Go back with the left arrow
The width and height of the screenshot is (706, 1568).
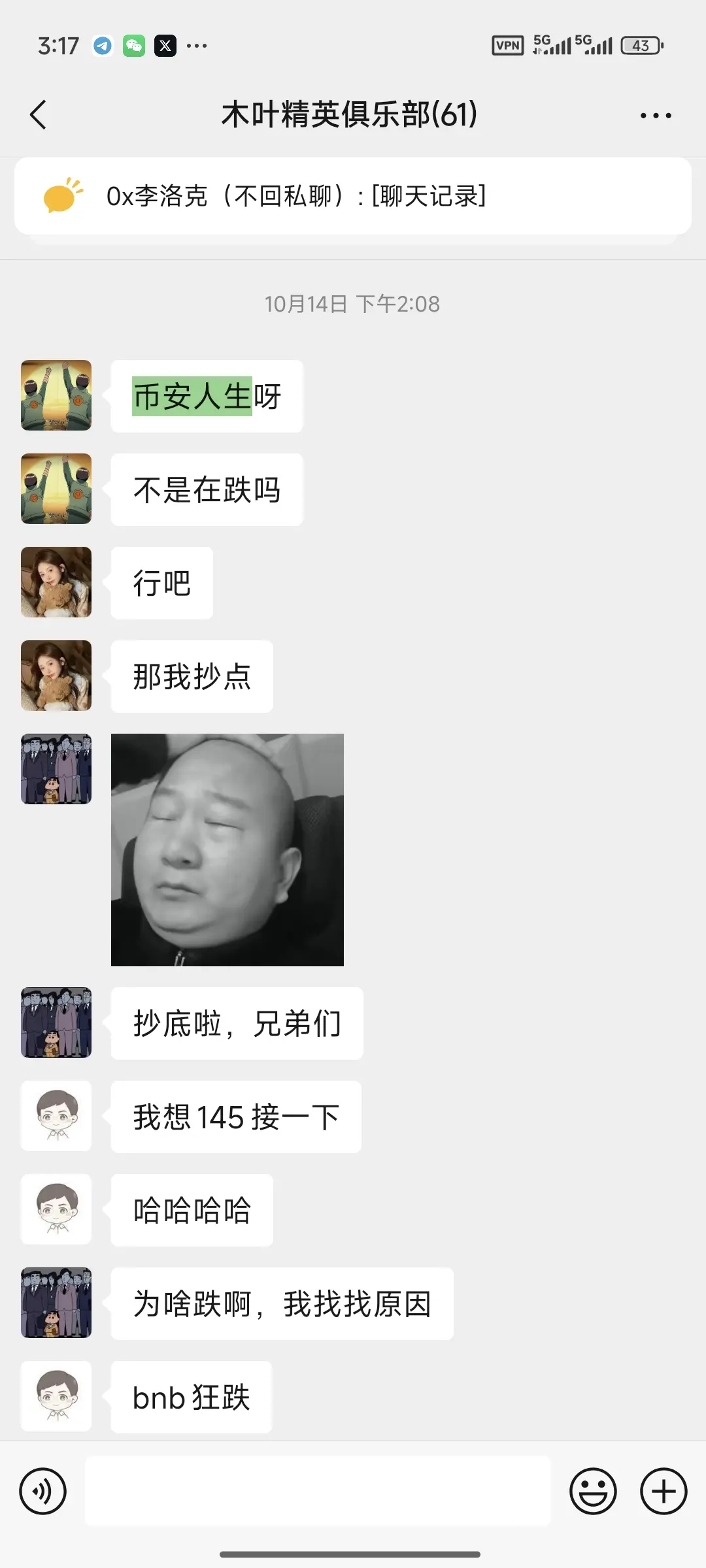coord(37,114)
